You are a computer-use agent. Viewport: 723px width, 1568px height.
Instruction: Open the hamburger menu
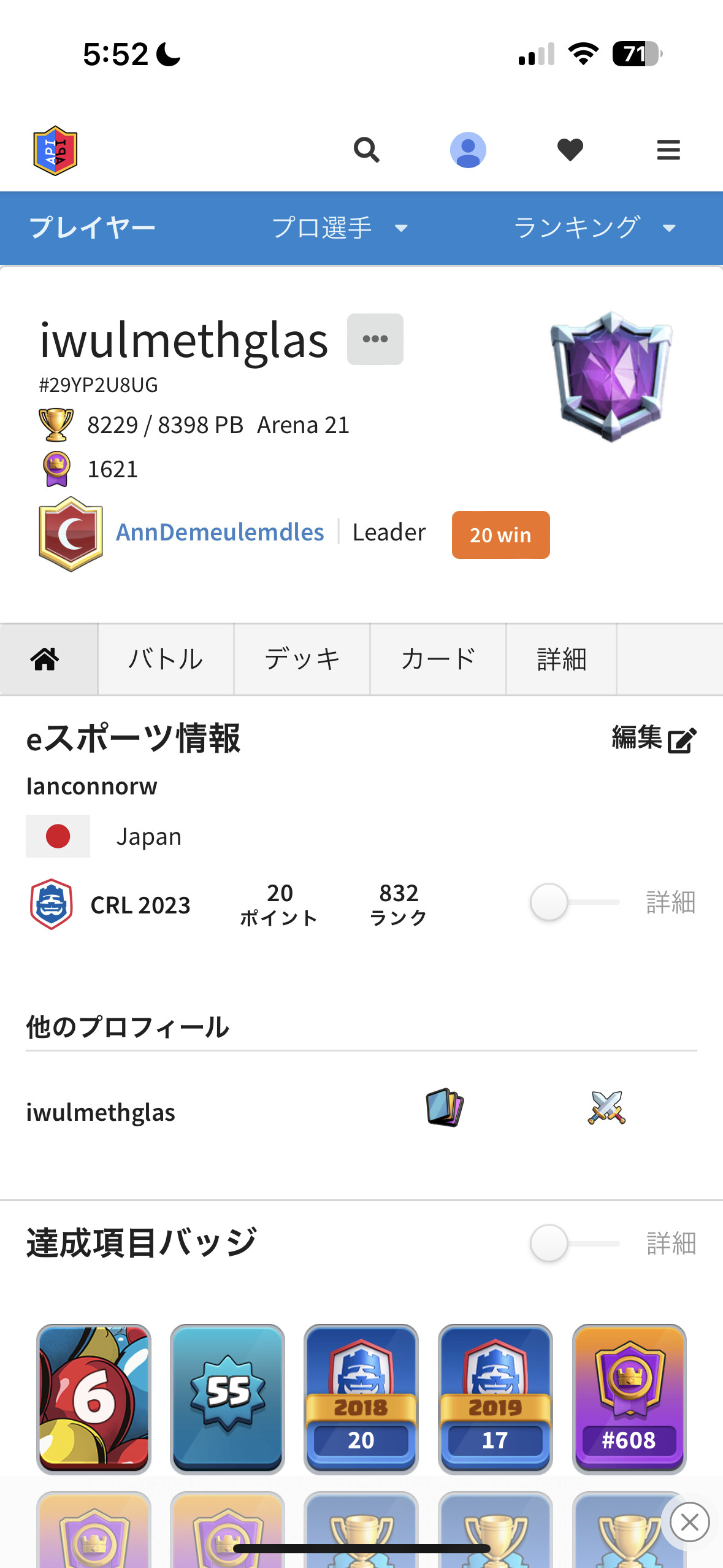point(668,150)
